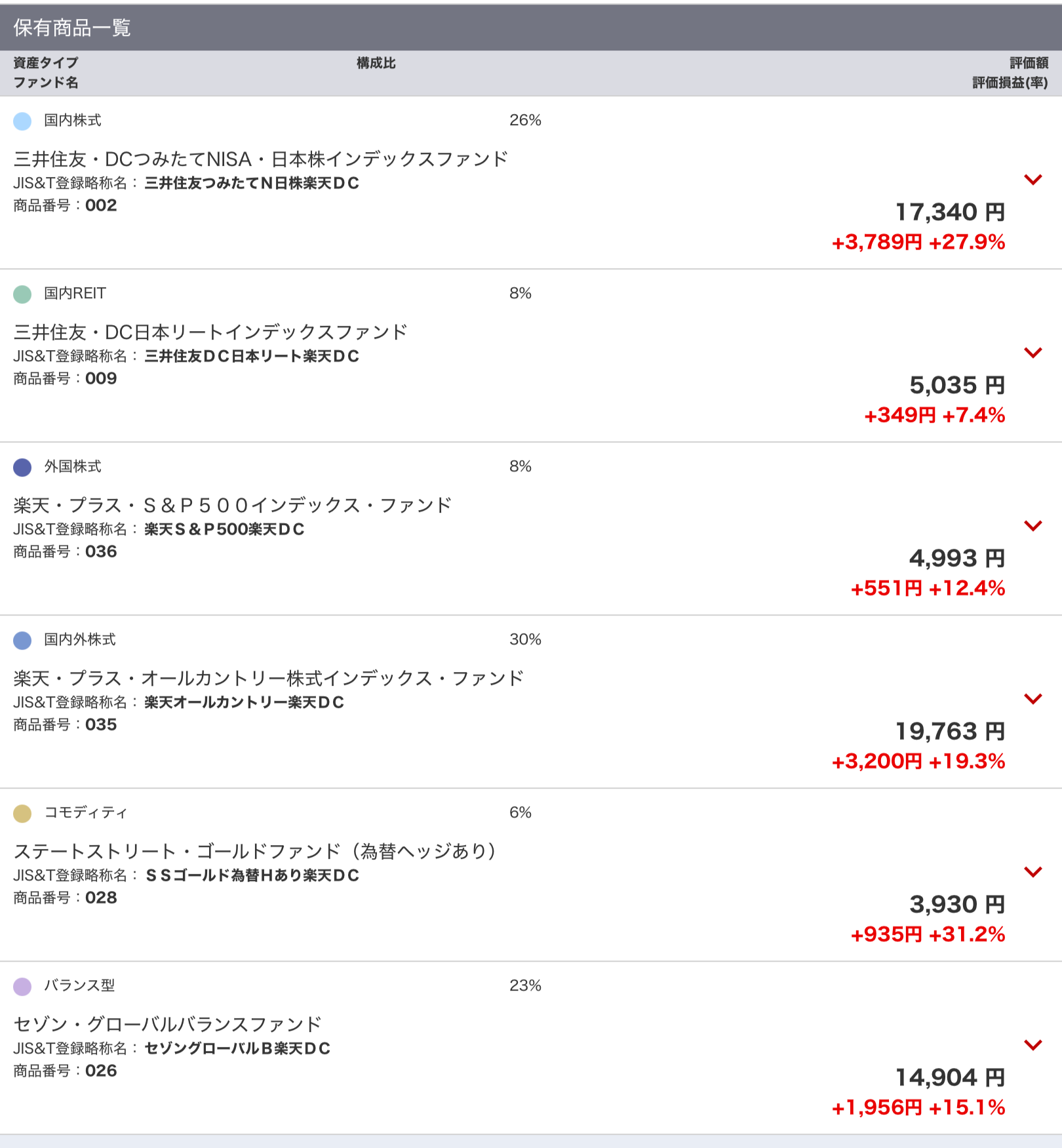
Task: Click the green 国内REIT asset icon
Action: (21, 294)
